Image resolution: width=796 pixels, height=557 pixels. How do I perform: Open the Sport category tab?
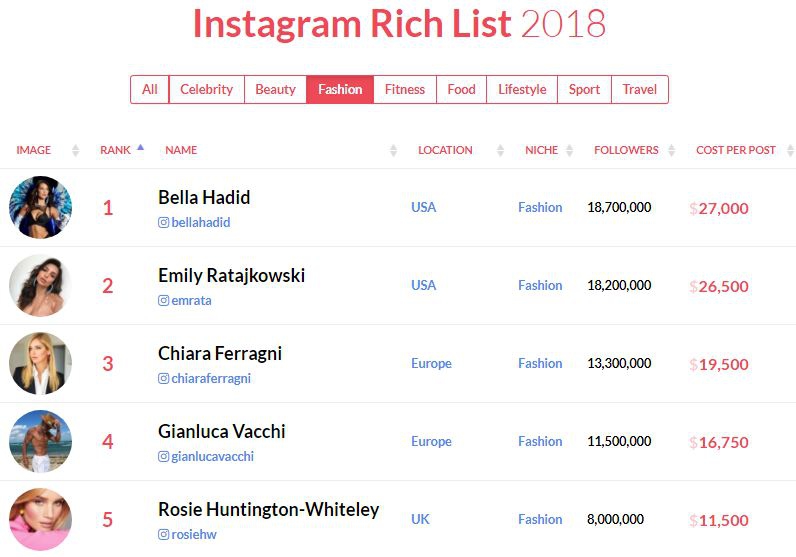click(x=584, y=89)
